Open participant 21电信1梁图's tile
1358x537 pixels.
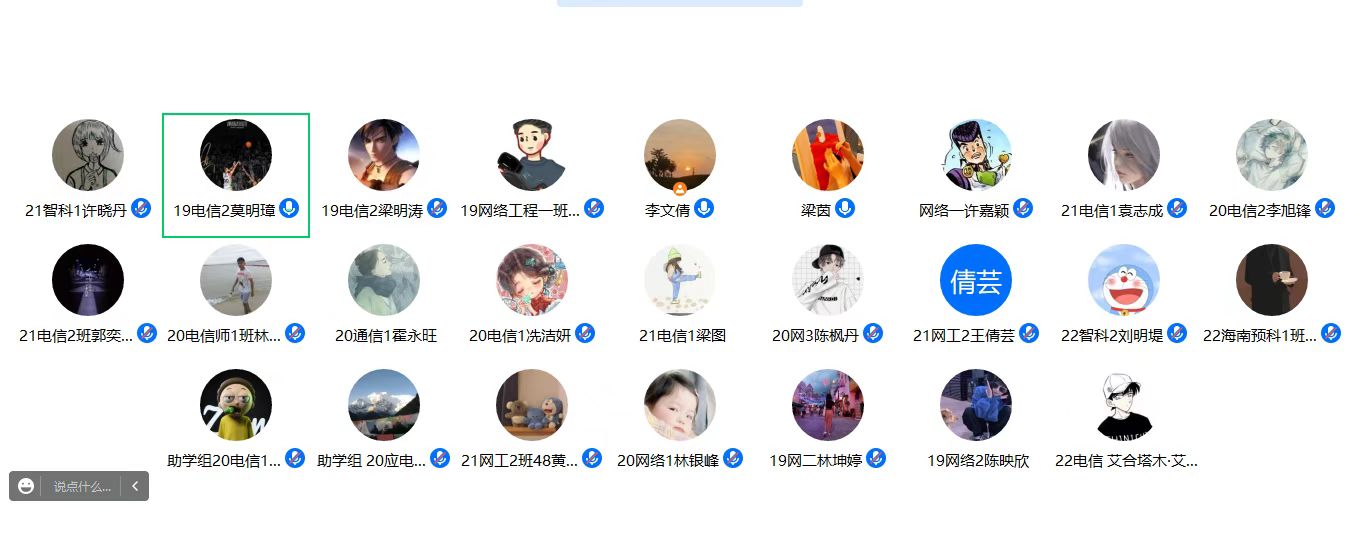click(x=680, y=281)
